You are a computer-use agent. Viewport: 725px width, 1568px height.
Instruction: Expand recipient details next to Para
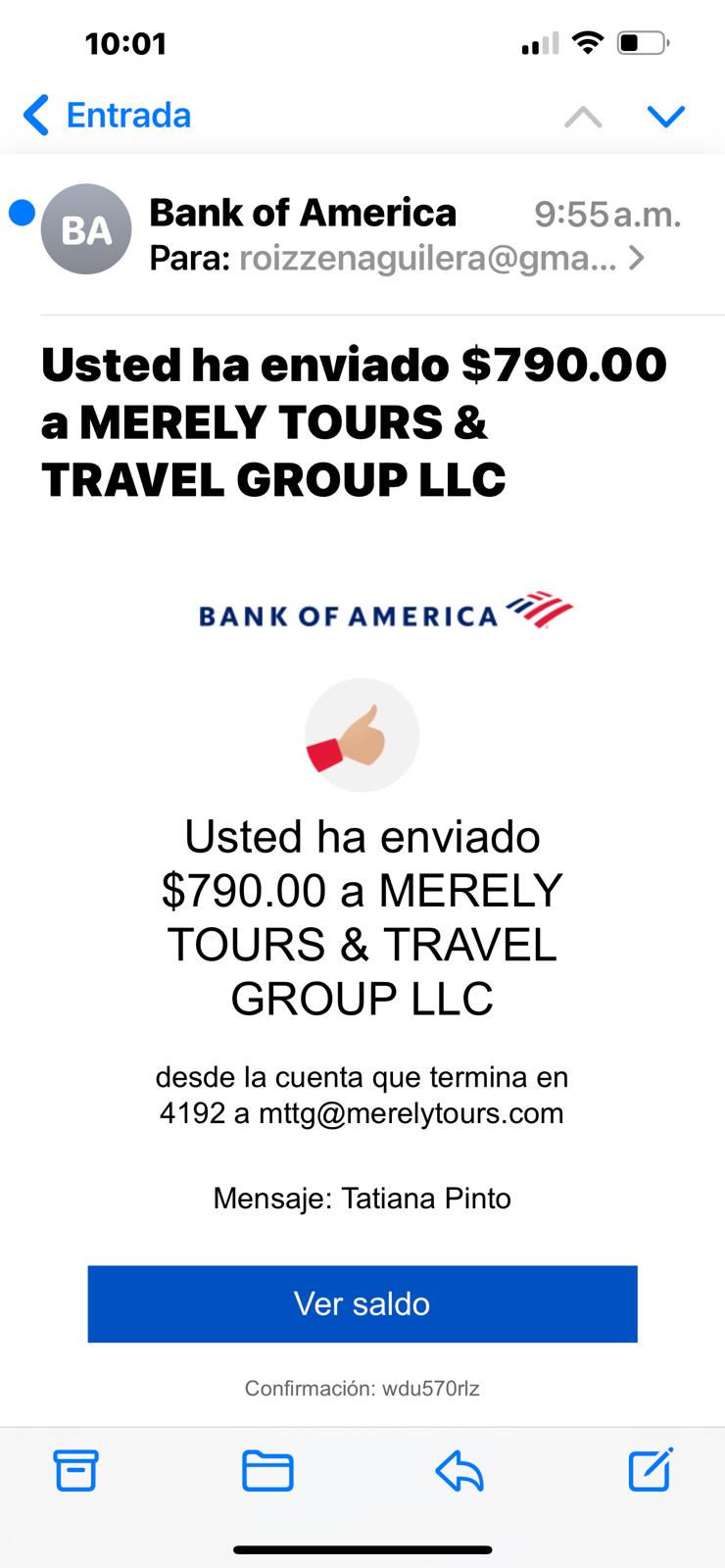tap(638, 258)
